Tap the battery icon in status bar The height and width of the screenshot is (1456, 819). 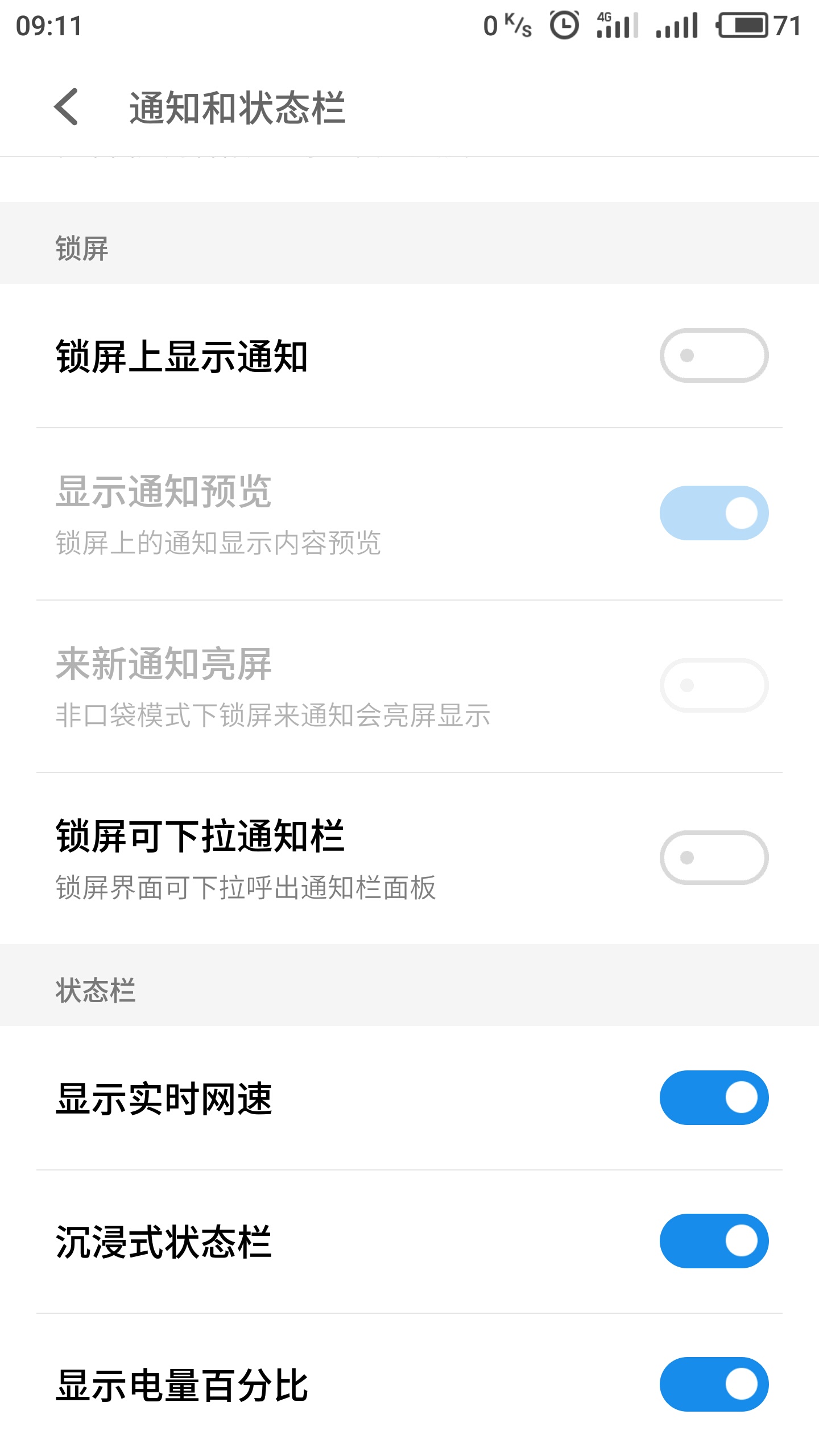click(x=742, y=25)
